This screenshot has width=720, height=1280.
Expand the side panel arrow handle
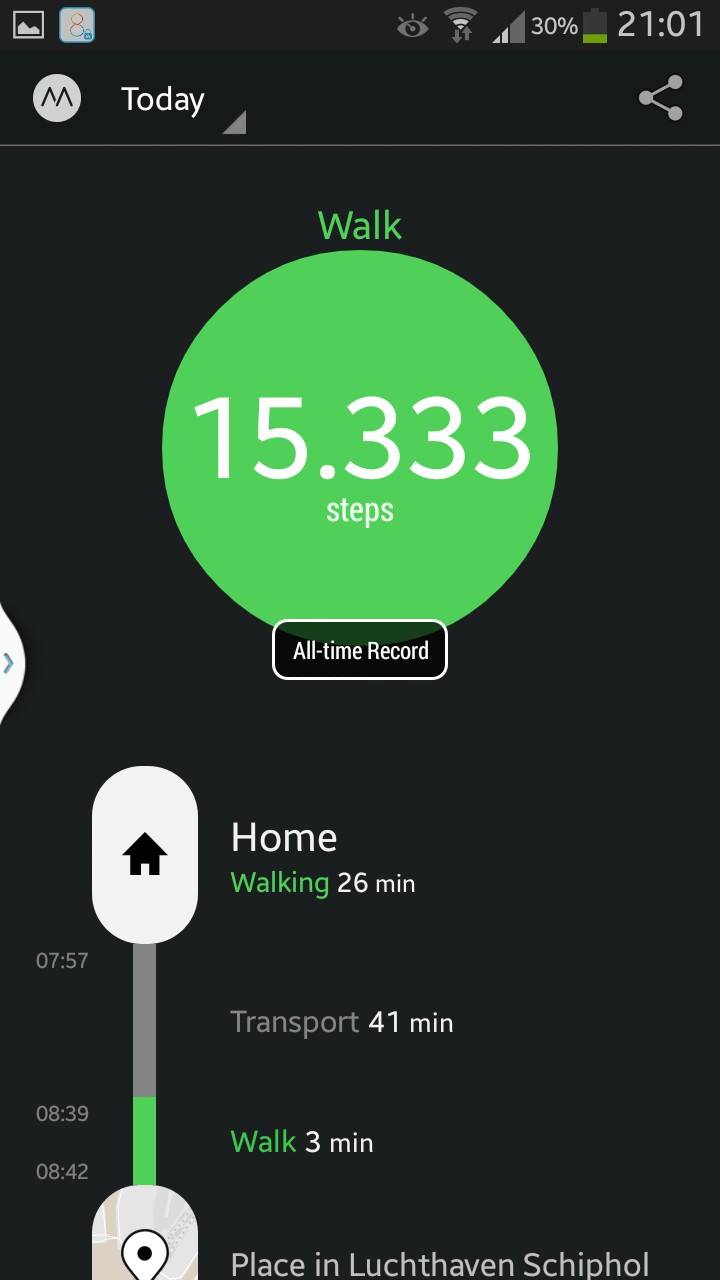[x=9, y=662]
